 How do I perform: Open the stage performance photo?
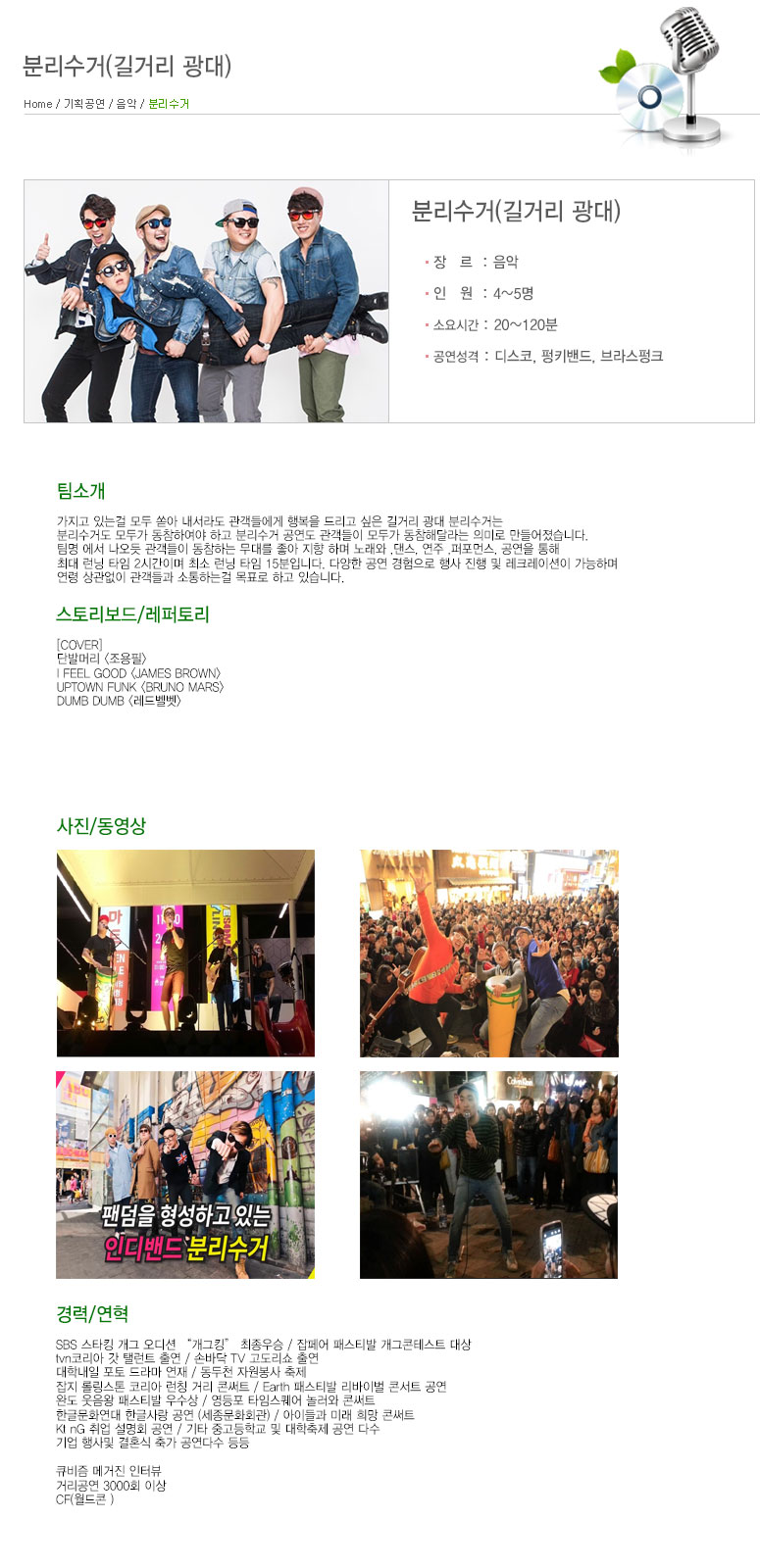pyautogui.click(x=185, y=953)
